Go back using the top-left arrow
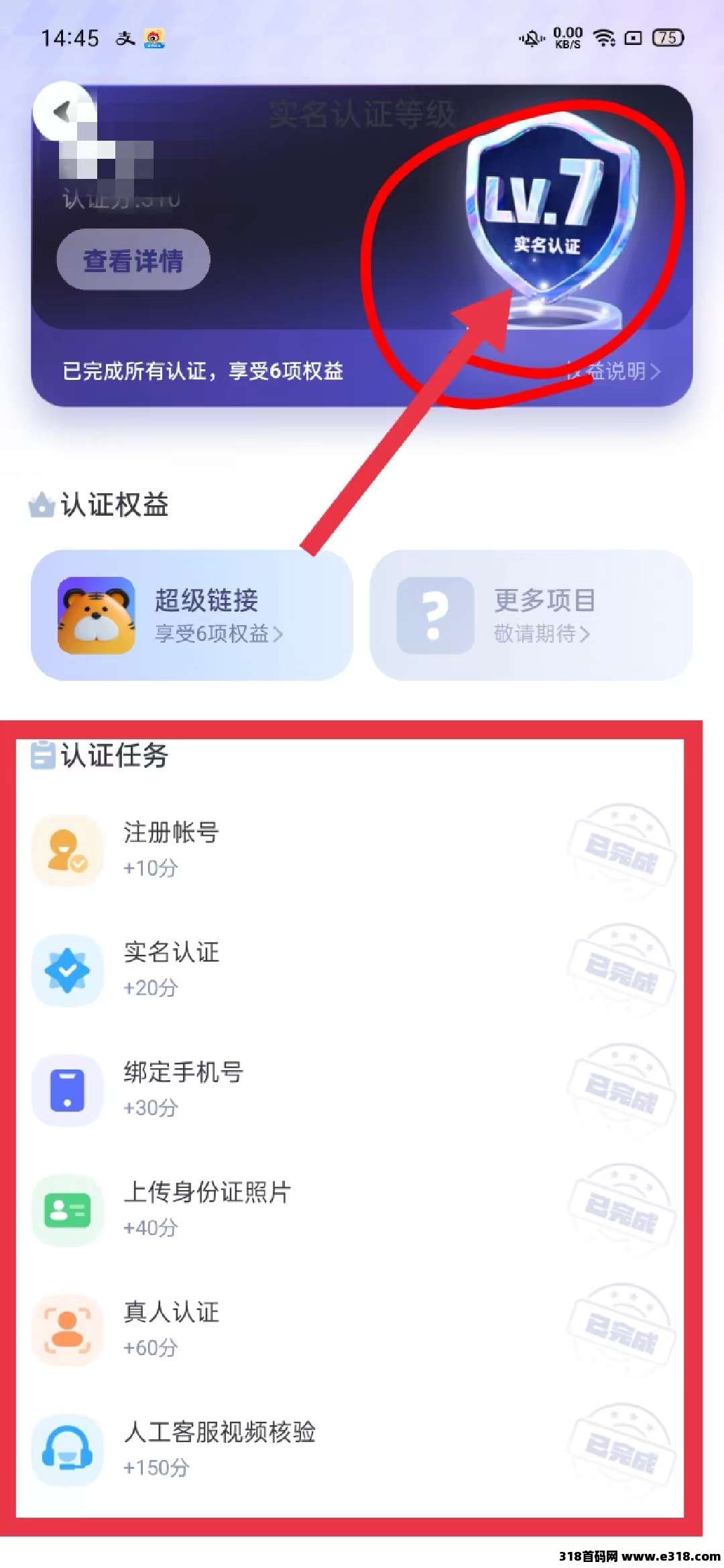Viewport: 724px width, 1568px height. (63, 112)
